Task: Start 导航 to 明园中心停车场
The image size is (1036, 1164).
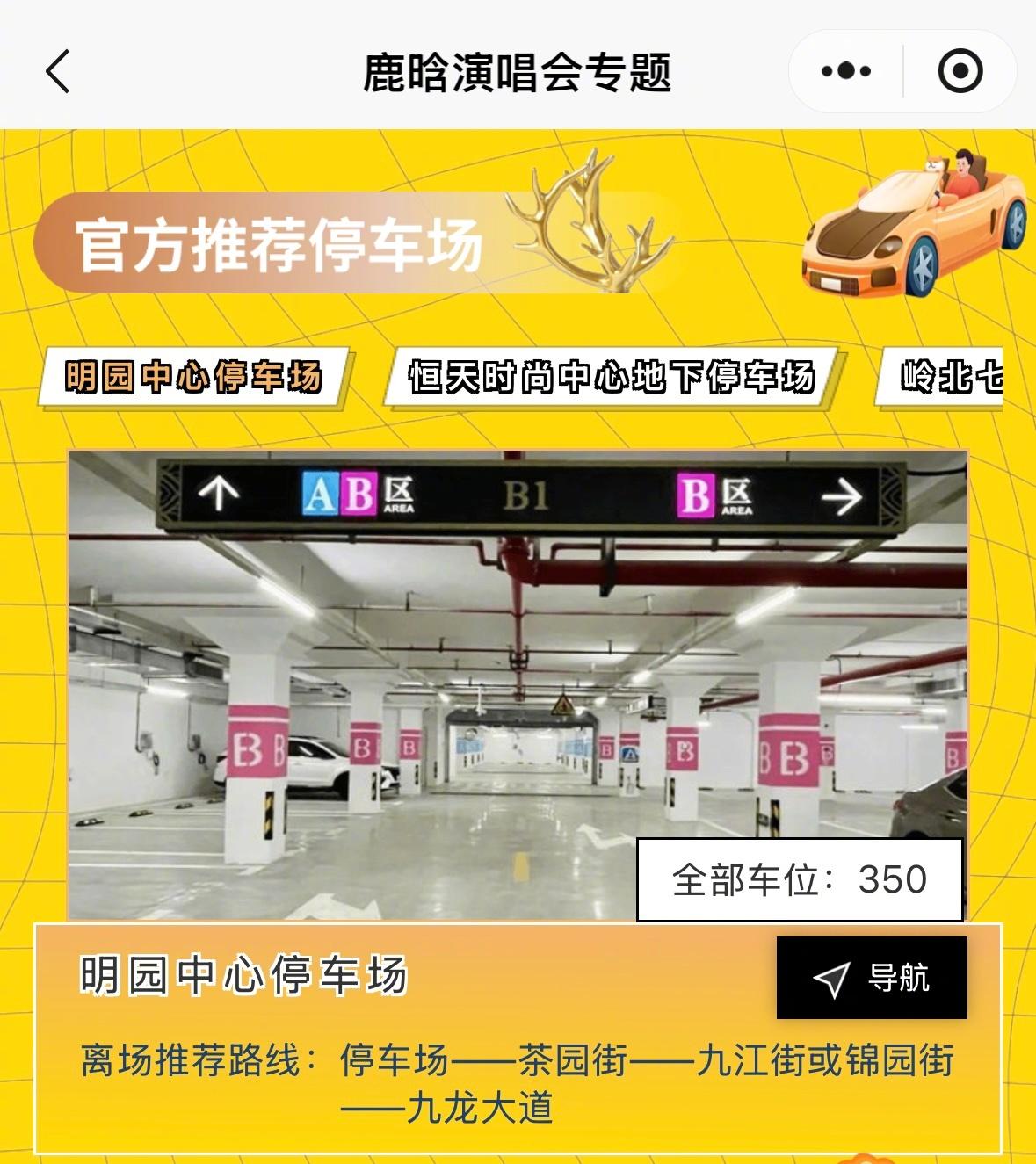Action: coord(872,978)
